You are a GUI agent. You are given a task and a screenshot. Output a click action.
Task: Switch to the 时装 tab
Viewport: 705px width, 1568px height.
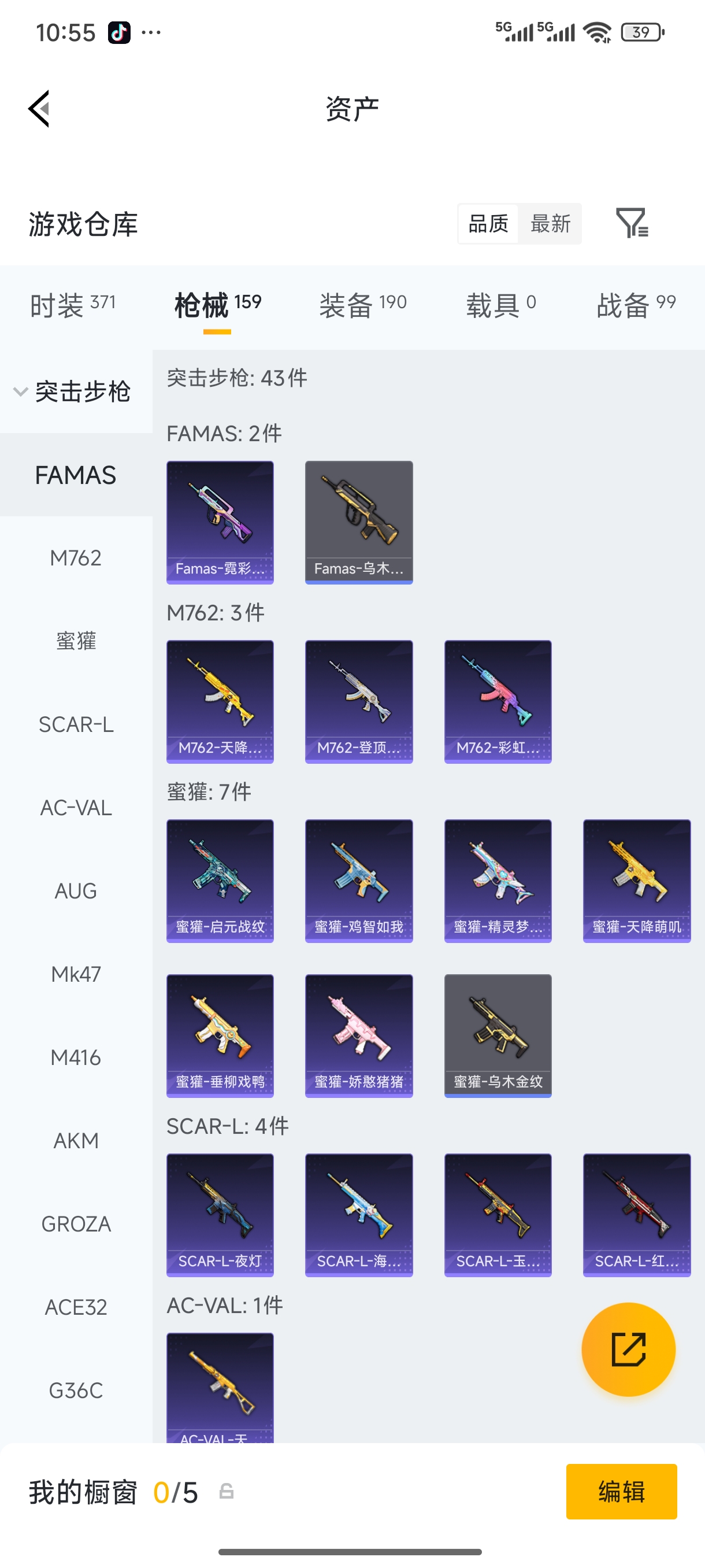[72, 305]
